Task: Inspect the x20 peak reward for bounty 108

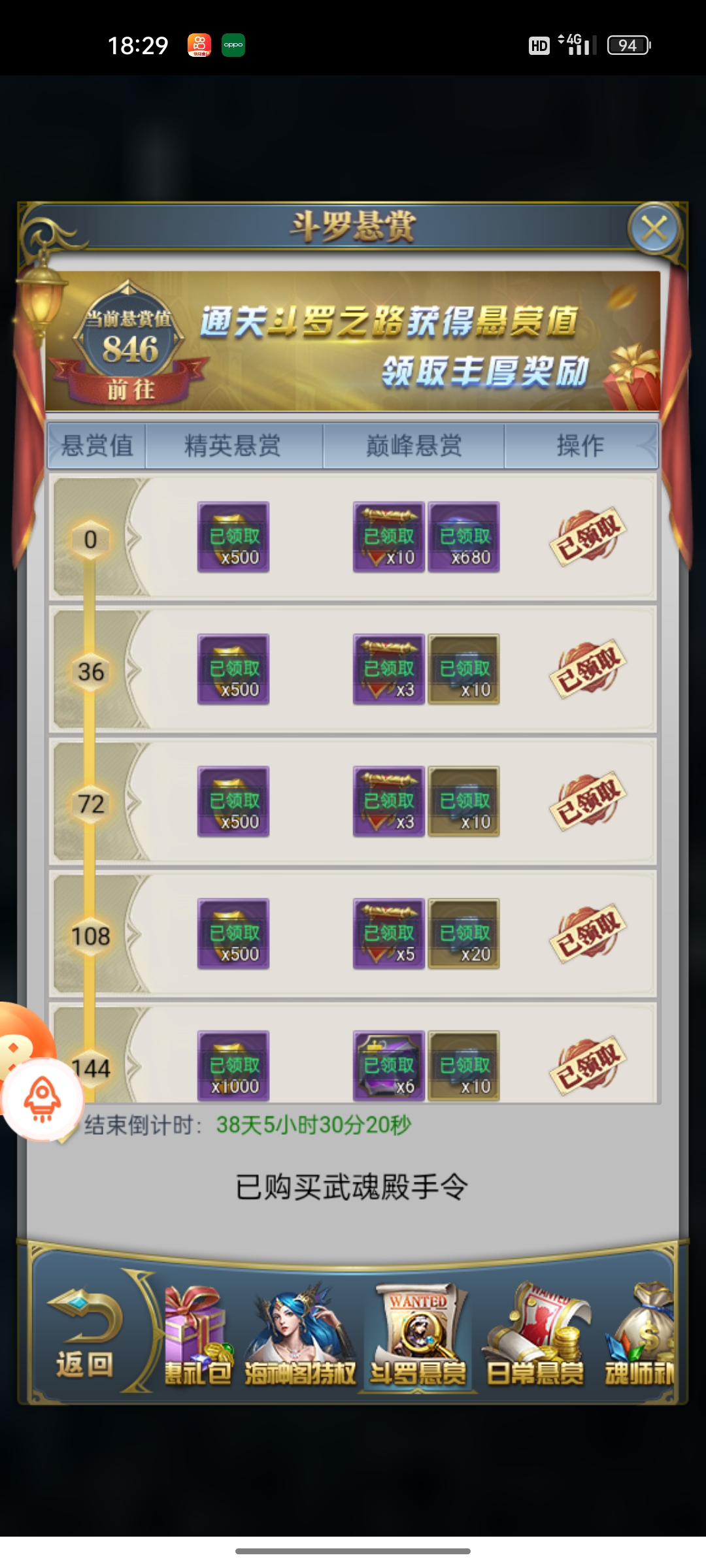Action: 464,934
